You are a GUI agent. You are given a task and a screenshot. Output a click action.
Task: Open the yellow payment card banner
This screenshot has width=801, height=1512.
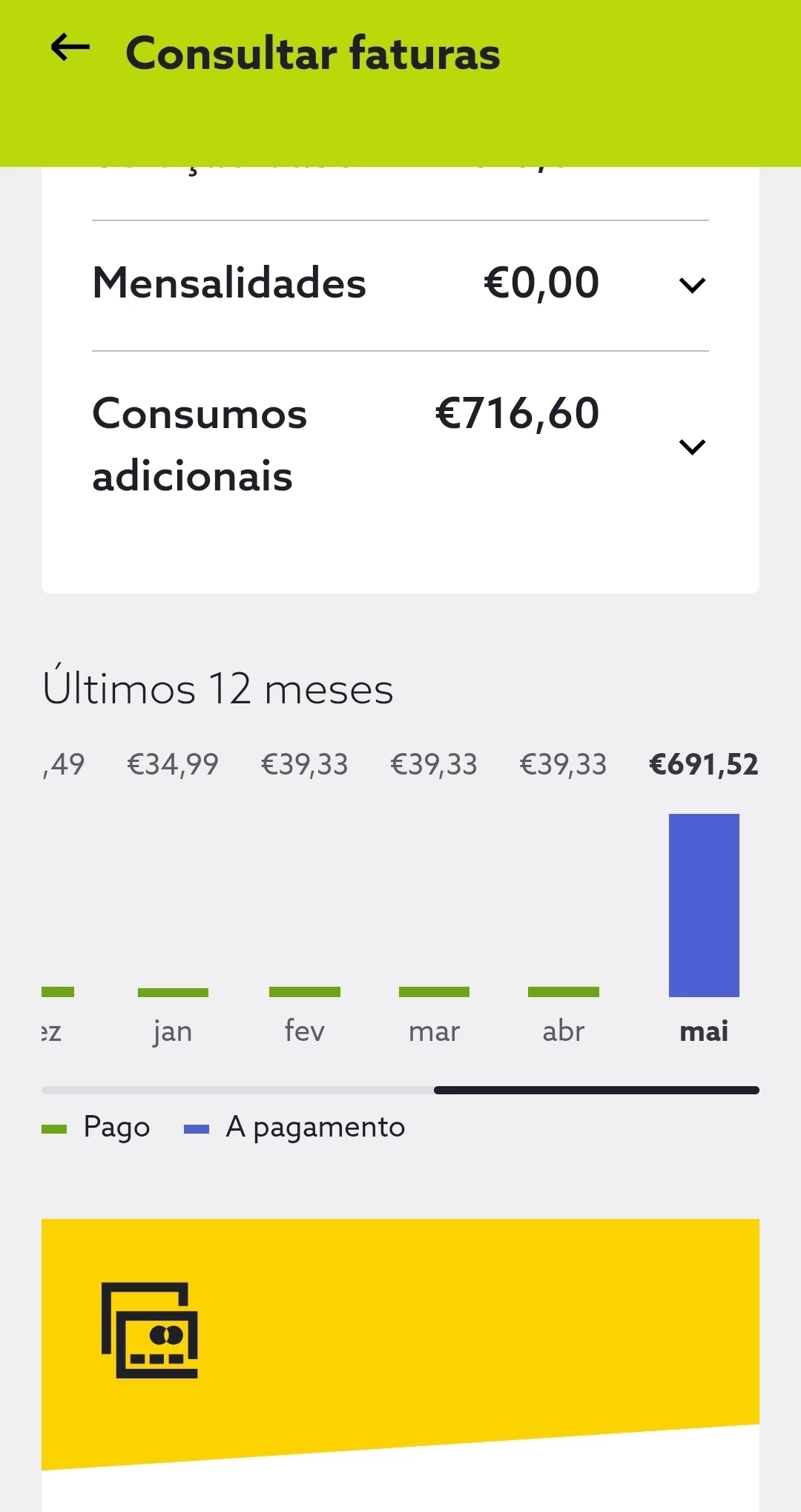(400, 1335)
